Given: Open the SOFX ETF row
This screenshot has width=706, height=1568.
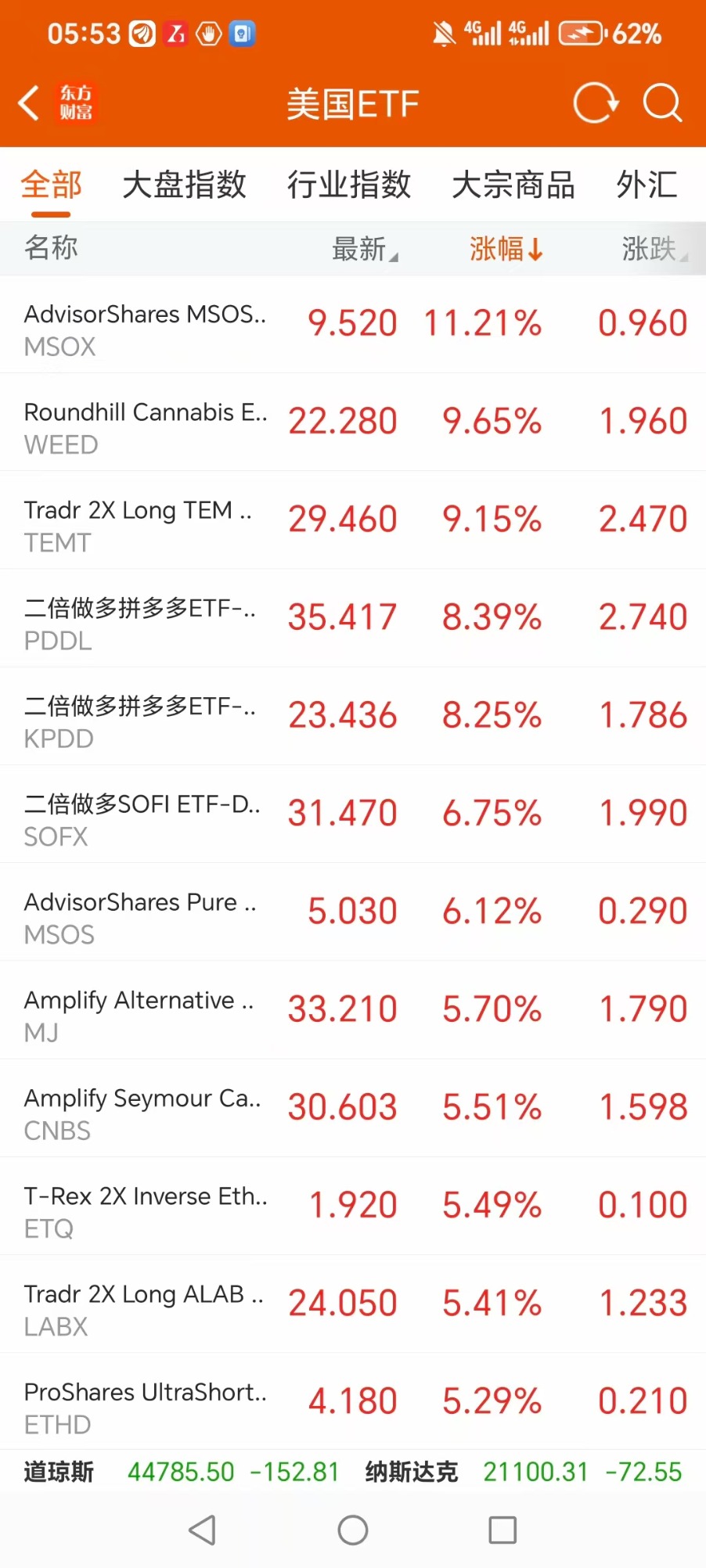Looking at the screenshot, I should click(x=353, y=815).
